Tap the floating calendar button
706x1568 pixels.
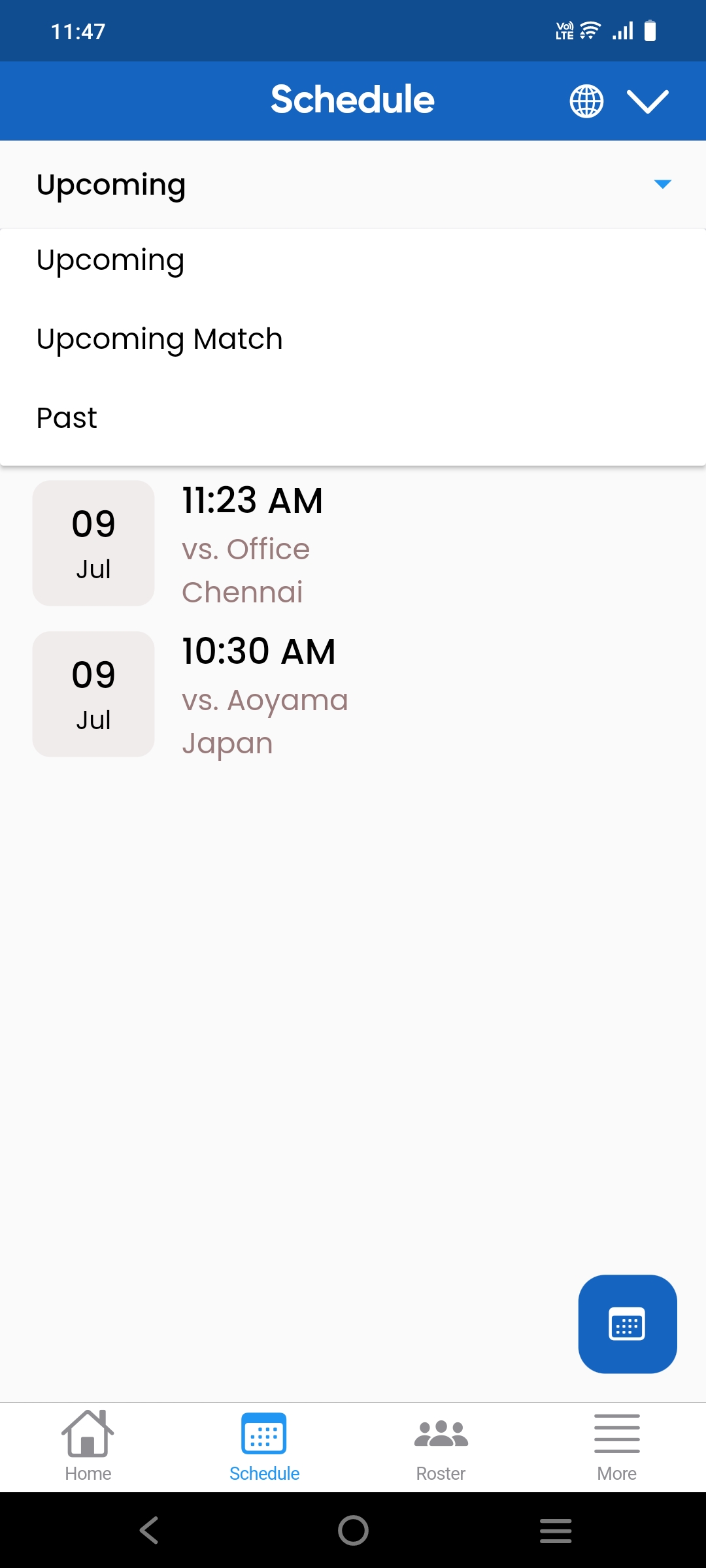click(627, 1324)
